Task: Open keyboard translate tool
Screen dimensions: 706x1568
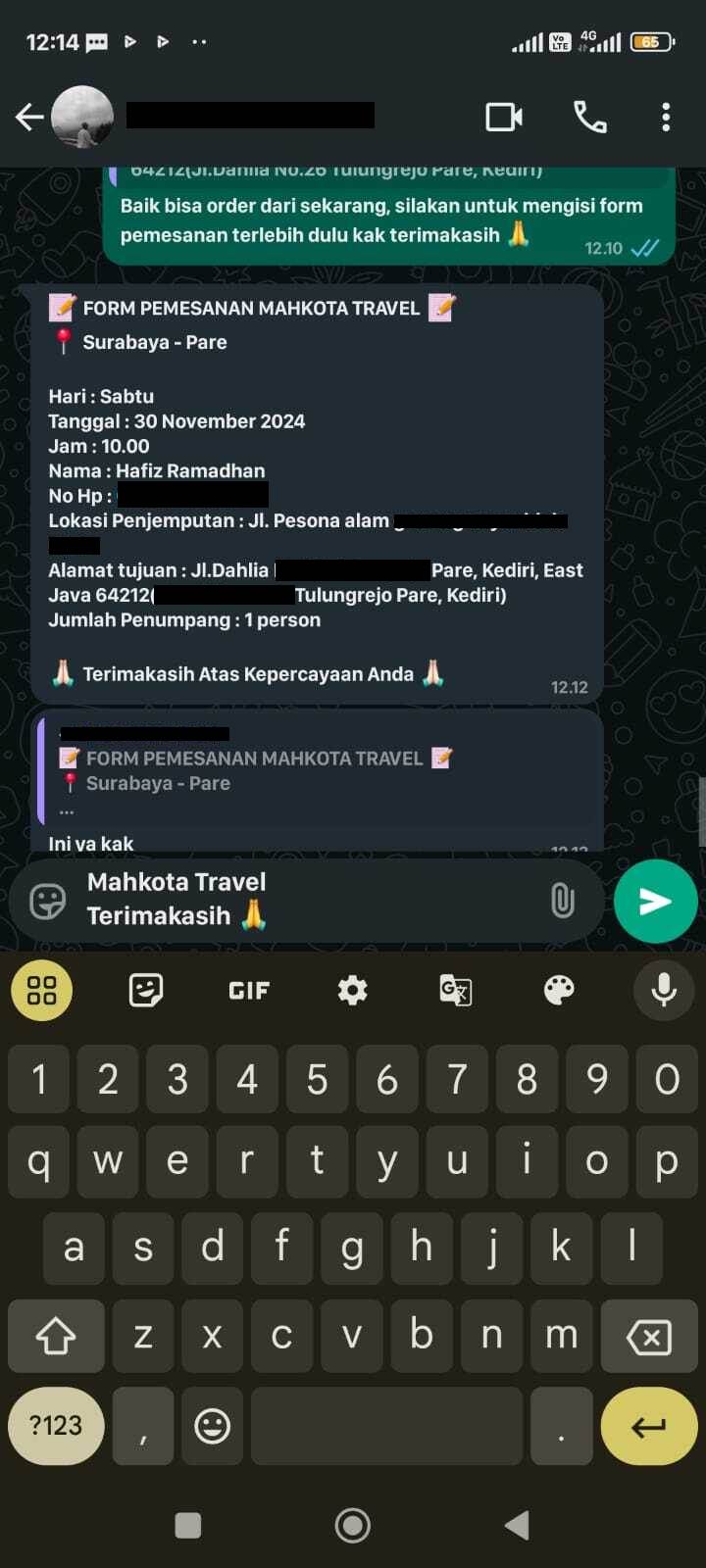Action: (x=455, y=991)
